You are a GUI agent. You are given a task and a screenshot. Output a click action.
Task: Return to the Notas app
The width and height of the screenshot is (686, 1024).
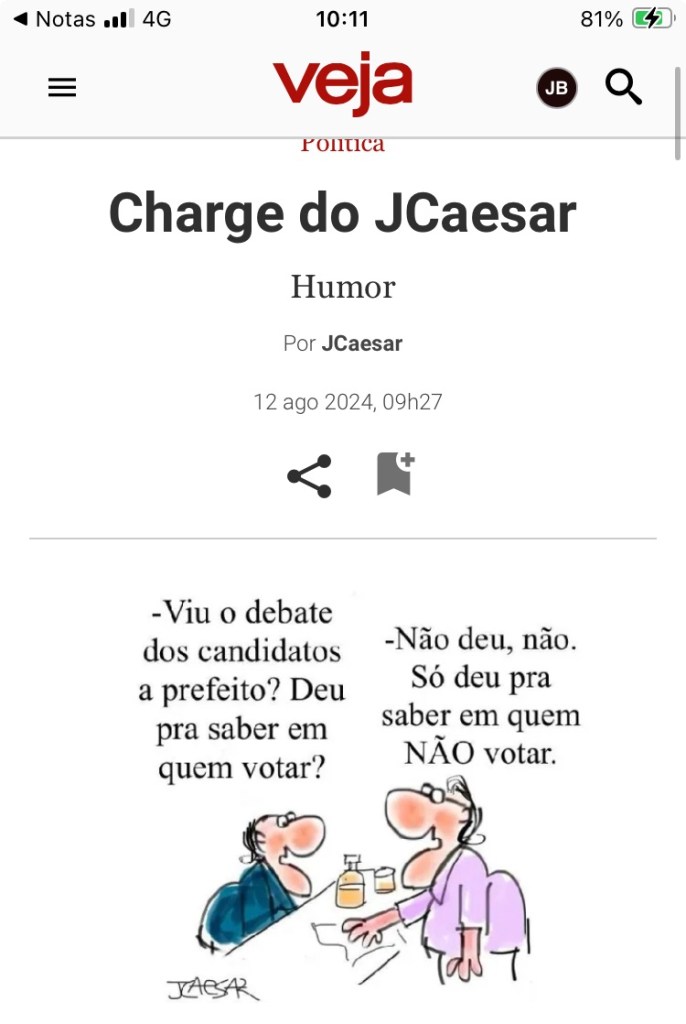coord(55,19)
